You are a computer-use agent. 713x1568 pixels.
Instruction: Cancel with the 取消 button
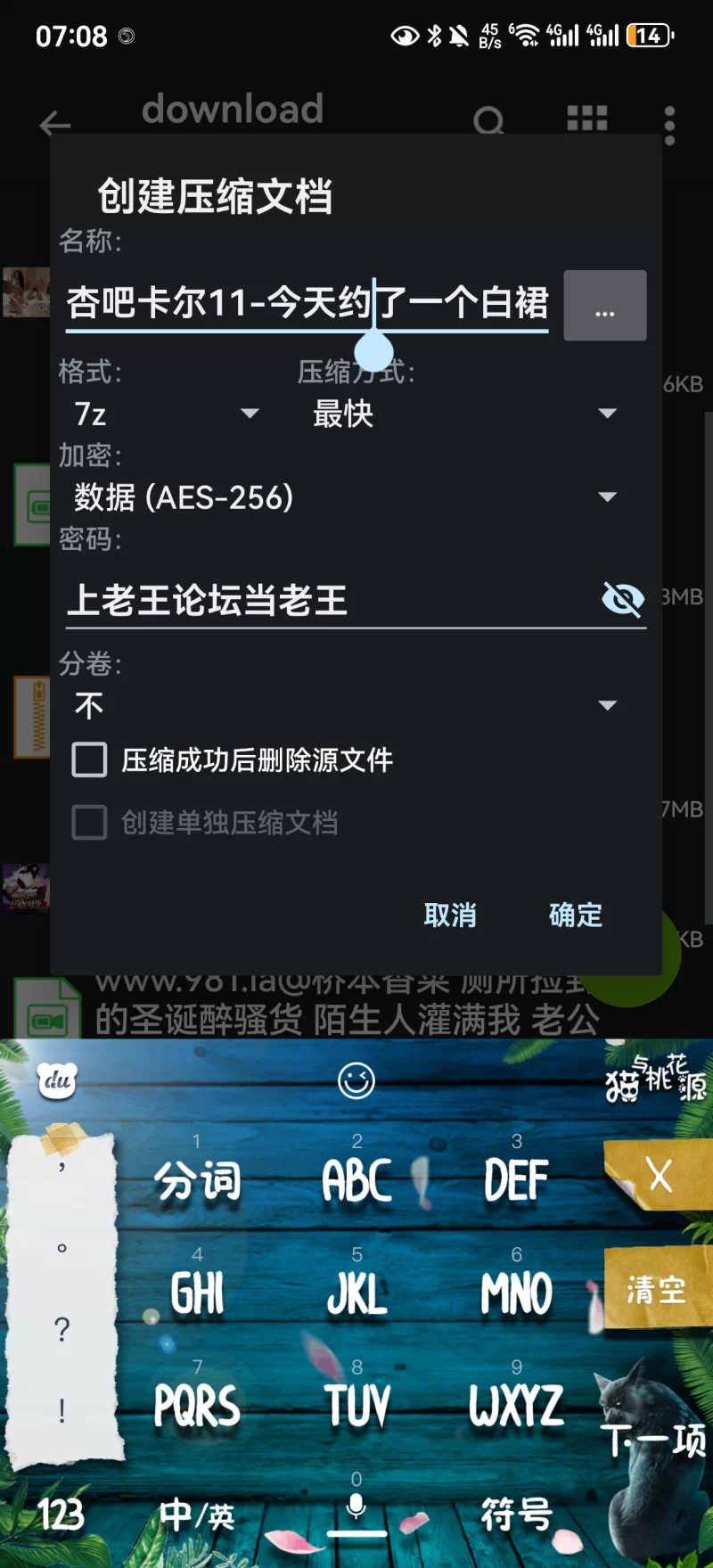[x=450, y=915]
